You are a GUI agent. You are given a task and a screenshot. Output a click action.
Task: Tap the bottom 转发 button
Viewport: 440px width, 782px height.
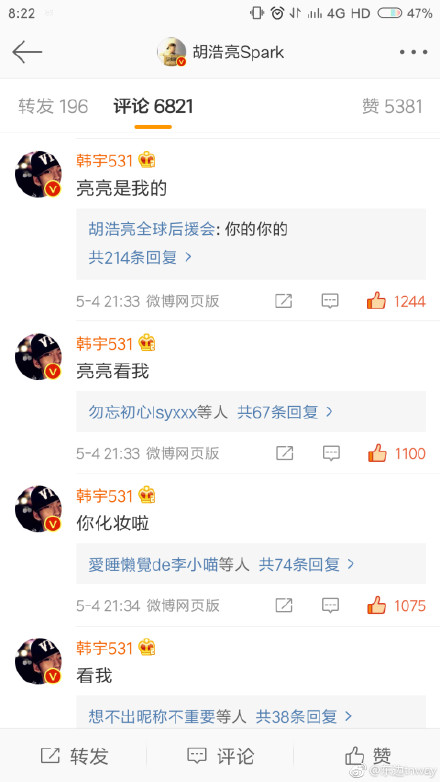pyautogui.click(x=74, y=756)
